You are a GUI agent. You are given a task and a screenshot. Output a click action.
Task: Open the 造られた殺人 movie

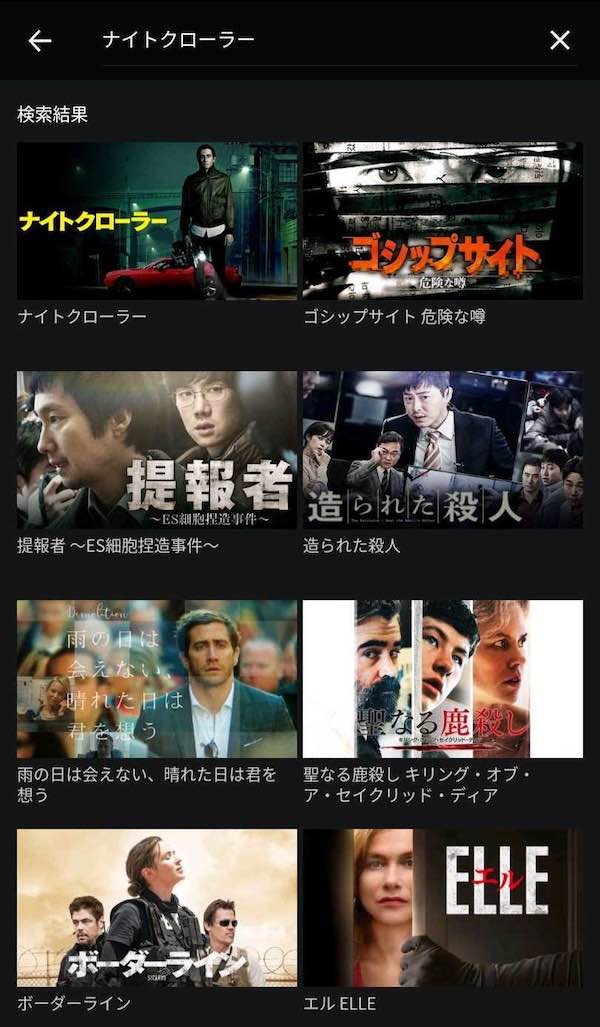pos(442,450)
